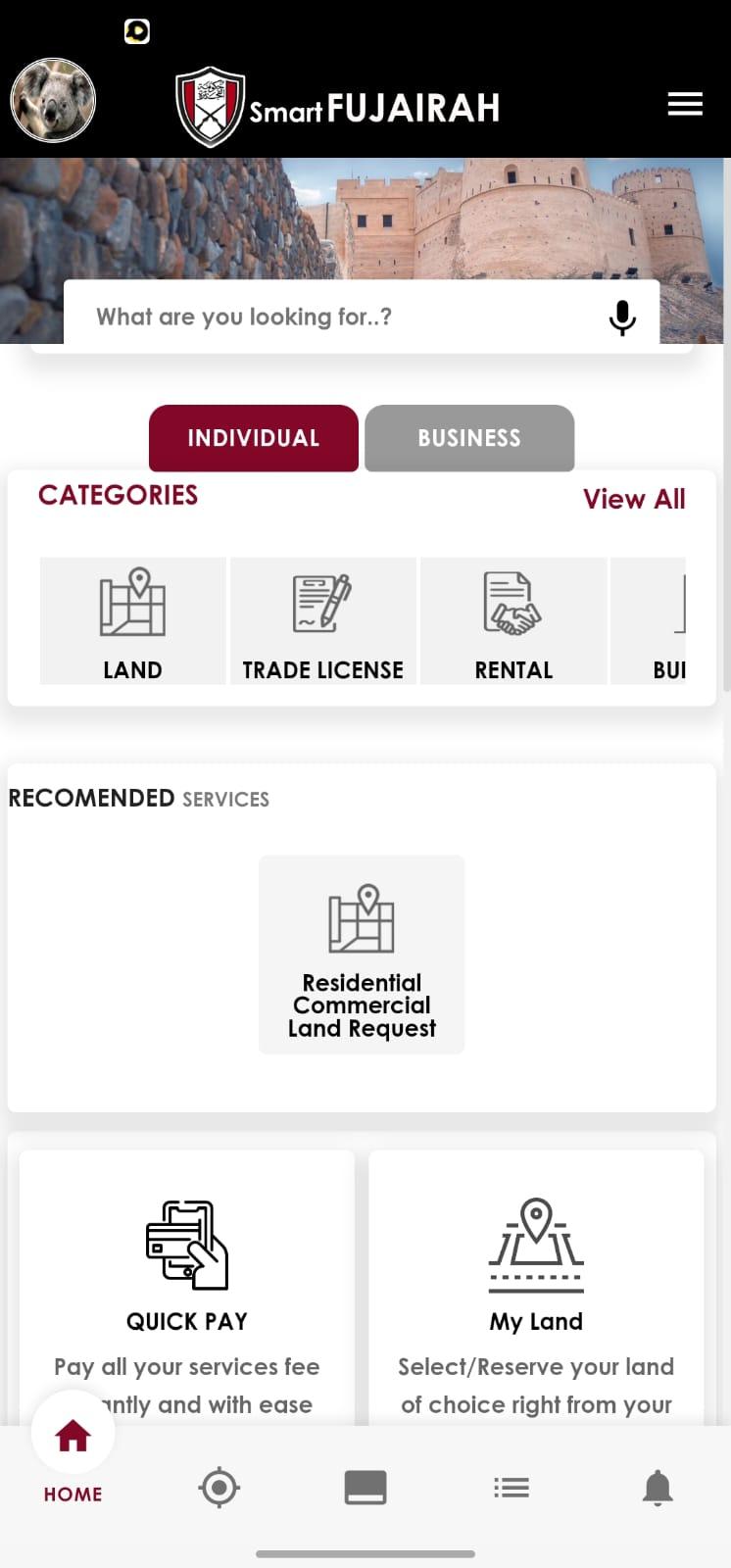The height and width of the screenshot is (1568, 731).
Task: Open the Trade License category
Action: [323, 621]
